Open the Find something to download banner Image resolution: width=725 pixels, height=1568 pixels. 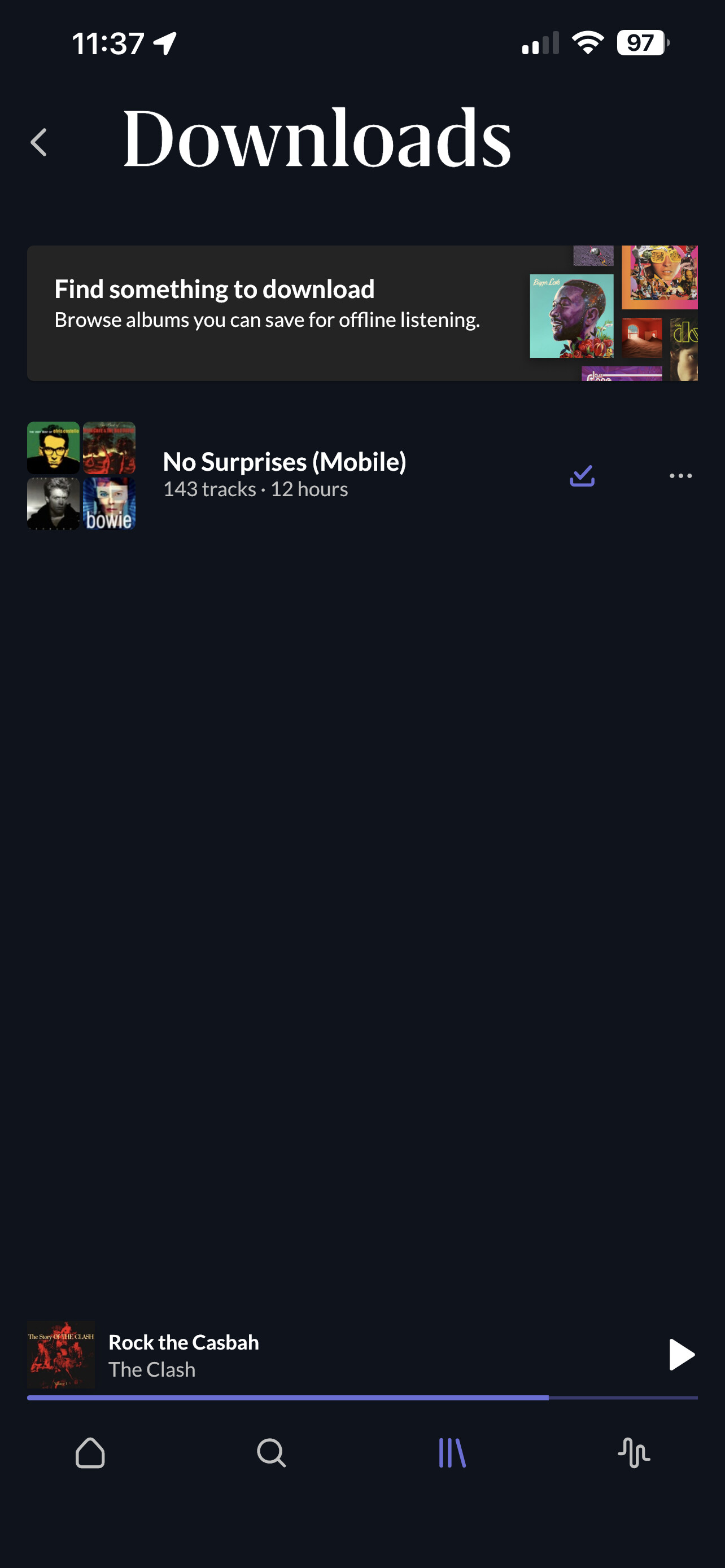click(362, 313)
